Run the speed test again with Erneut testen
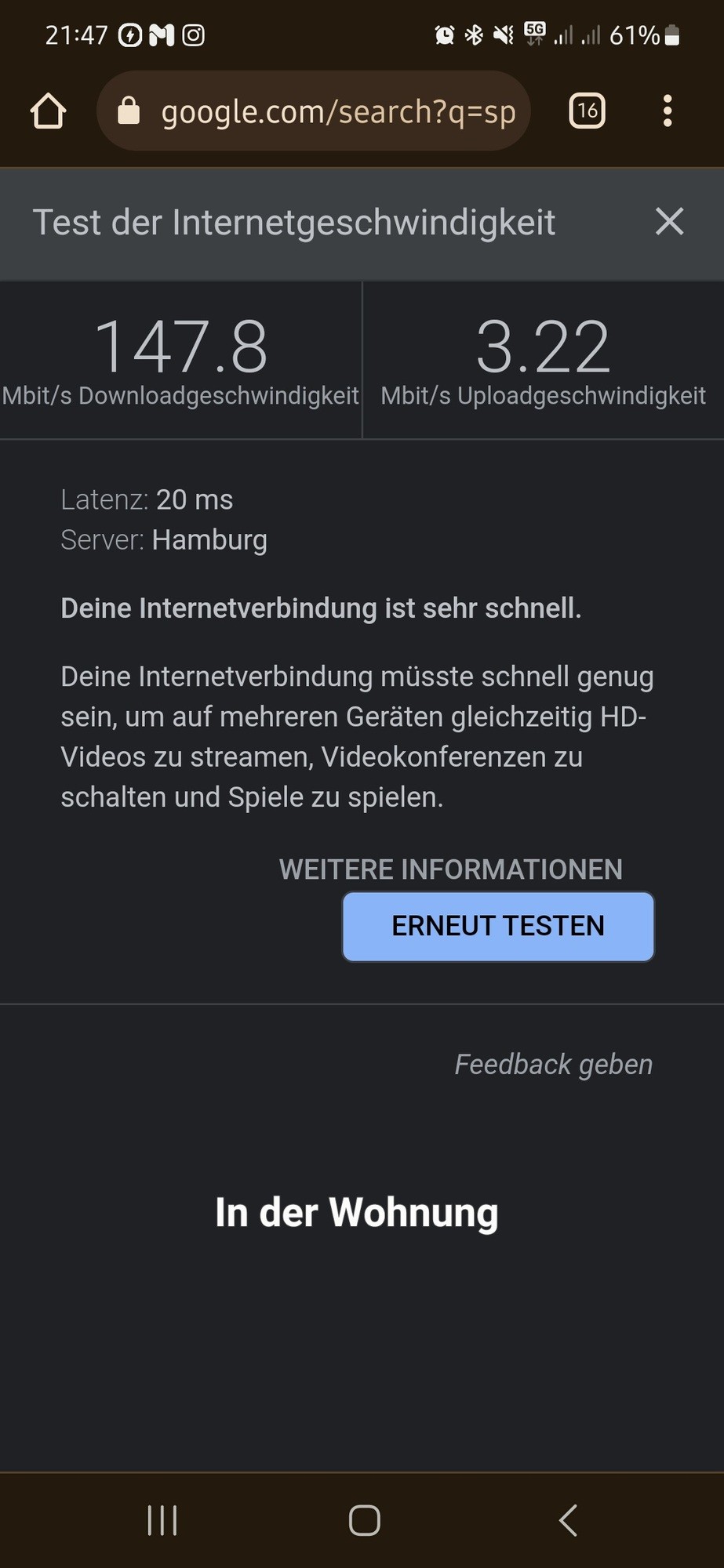Viewport: 724px width, 1568px height. tap(498, 926)
